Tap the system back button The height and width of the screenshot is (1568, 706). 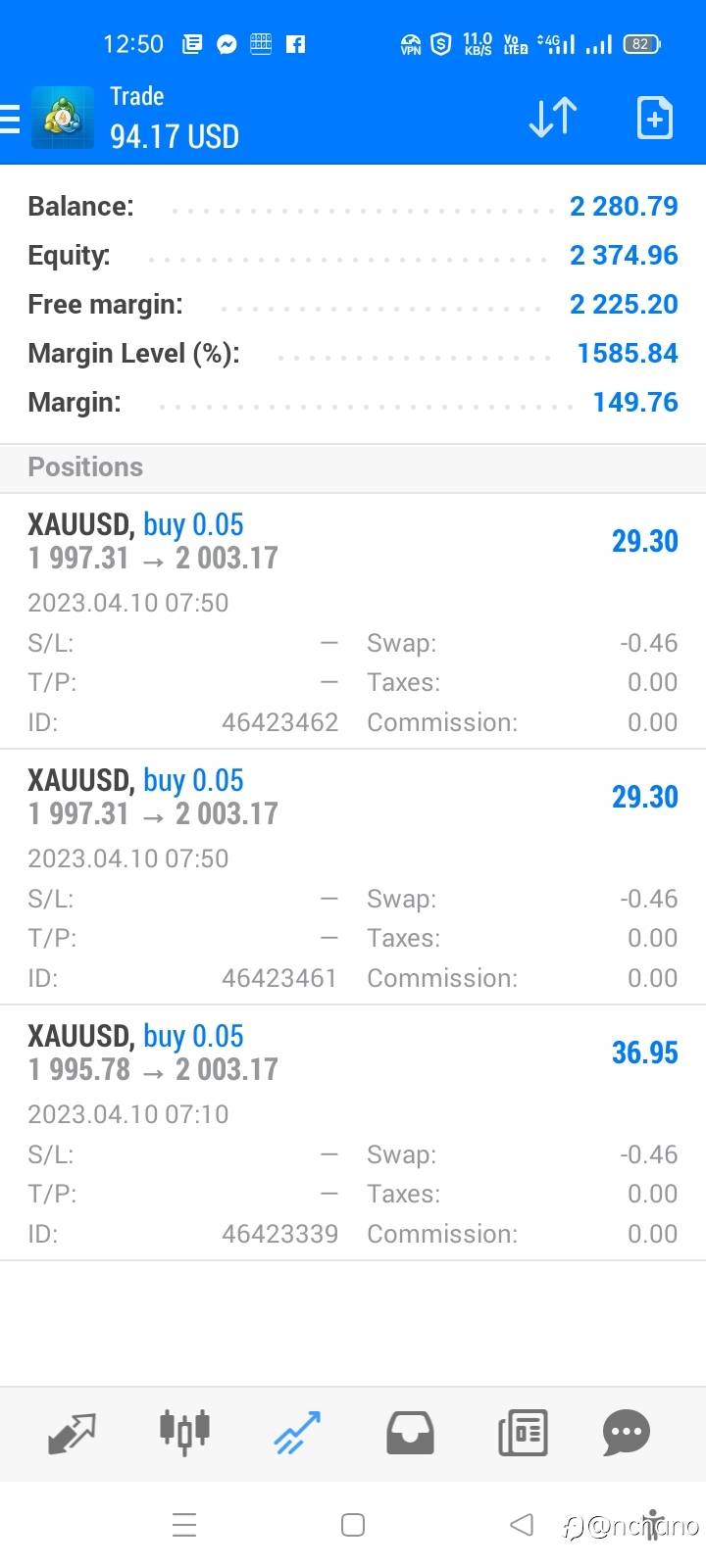[522, 1525]
